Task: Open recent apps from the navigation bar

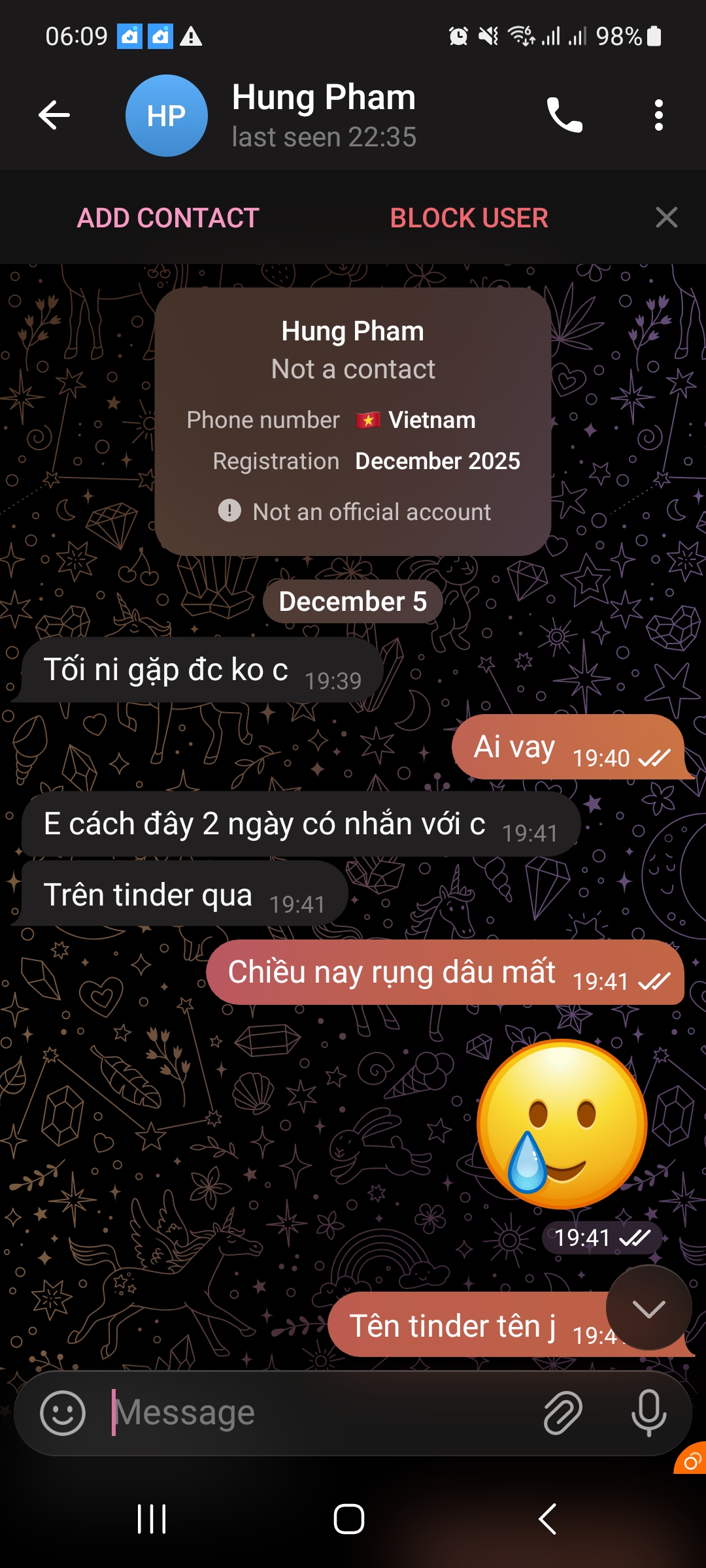Action: [x=152, y=1519]
